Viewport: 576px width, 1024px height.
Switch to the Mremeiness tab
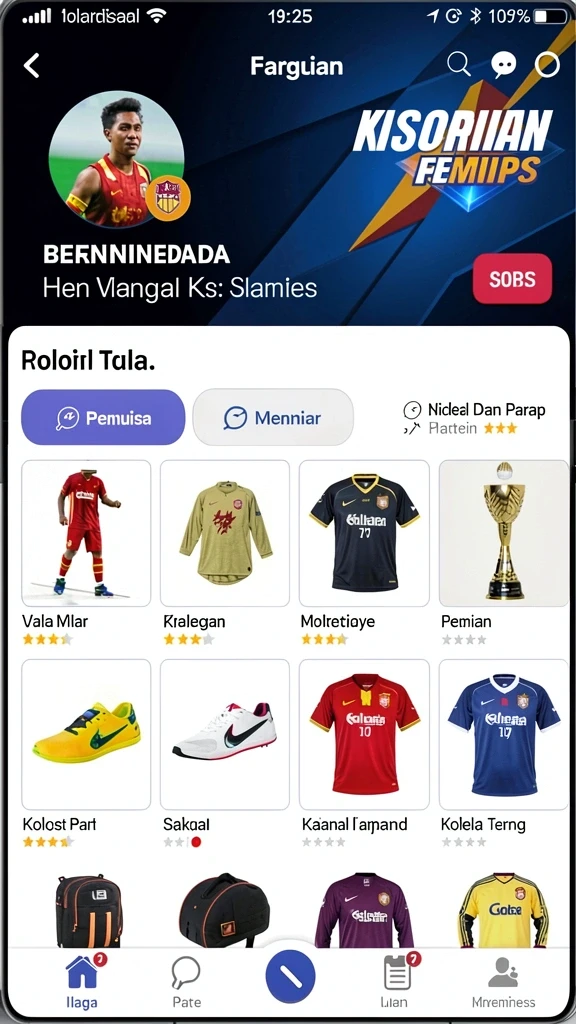pos(504,980)
